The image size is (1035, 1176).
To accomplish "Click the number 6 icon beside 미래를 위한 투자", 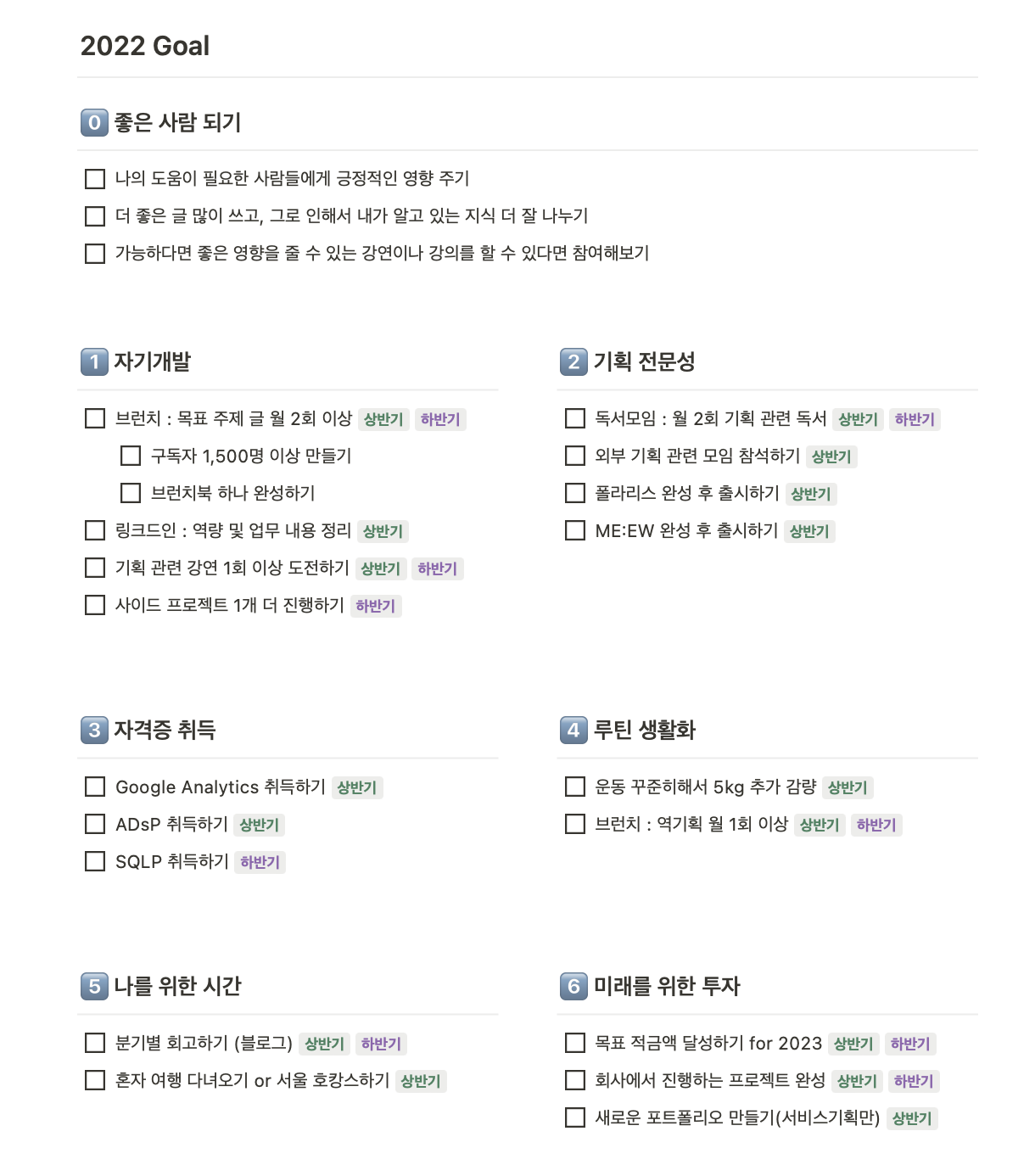I will point(573,987).
